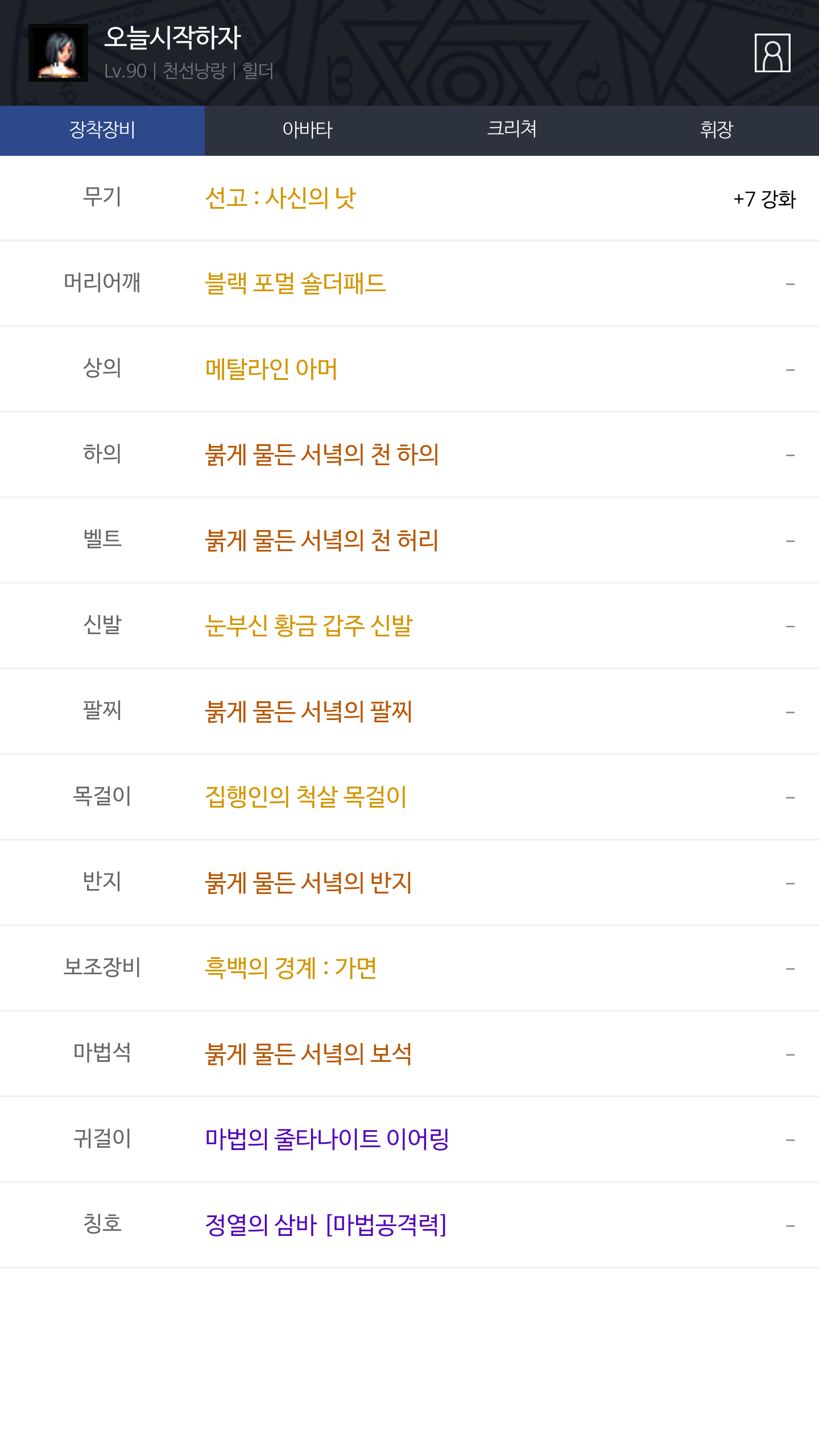Switch to the 크리쳐 tab
The width and height of the screenshot is (819, 1456).
pos(512,130)
